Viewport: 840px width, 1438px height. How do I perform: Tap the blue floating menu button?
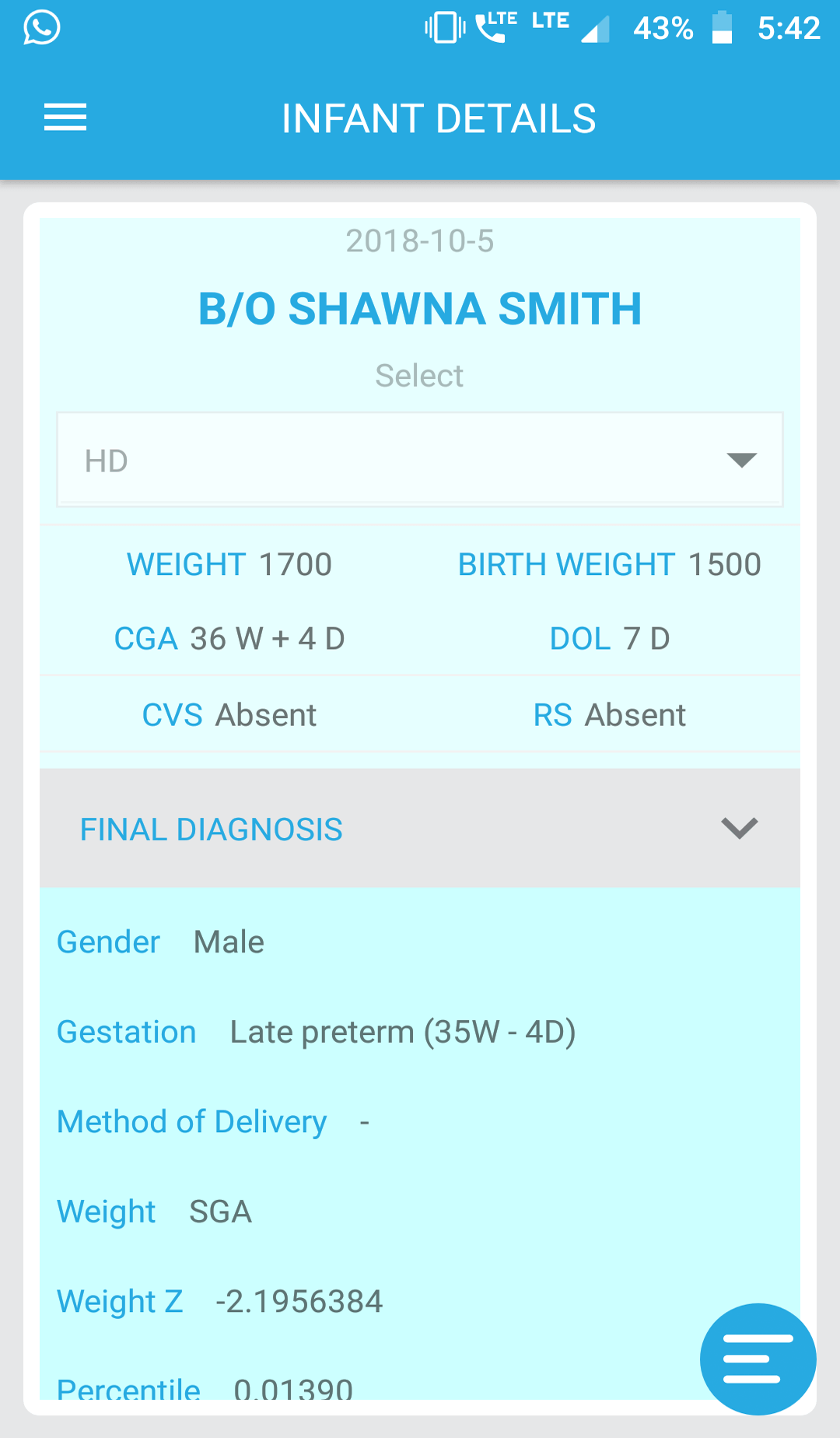758,1359
